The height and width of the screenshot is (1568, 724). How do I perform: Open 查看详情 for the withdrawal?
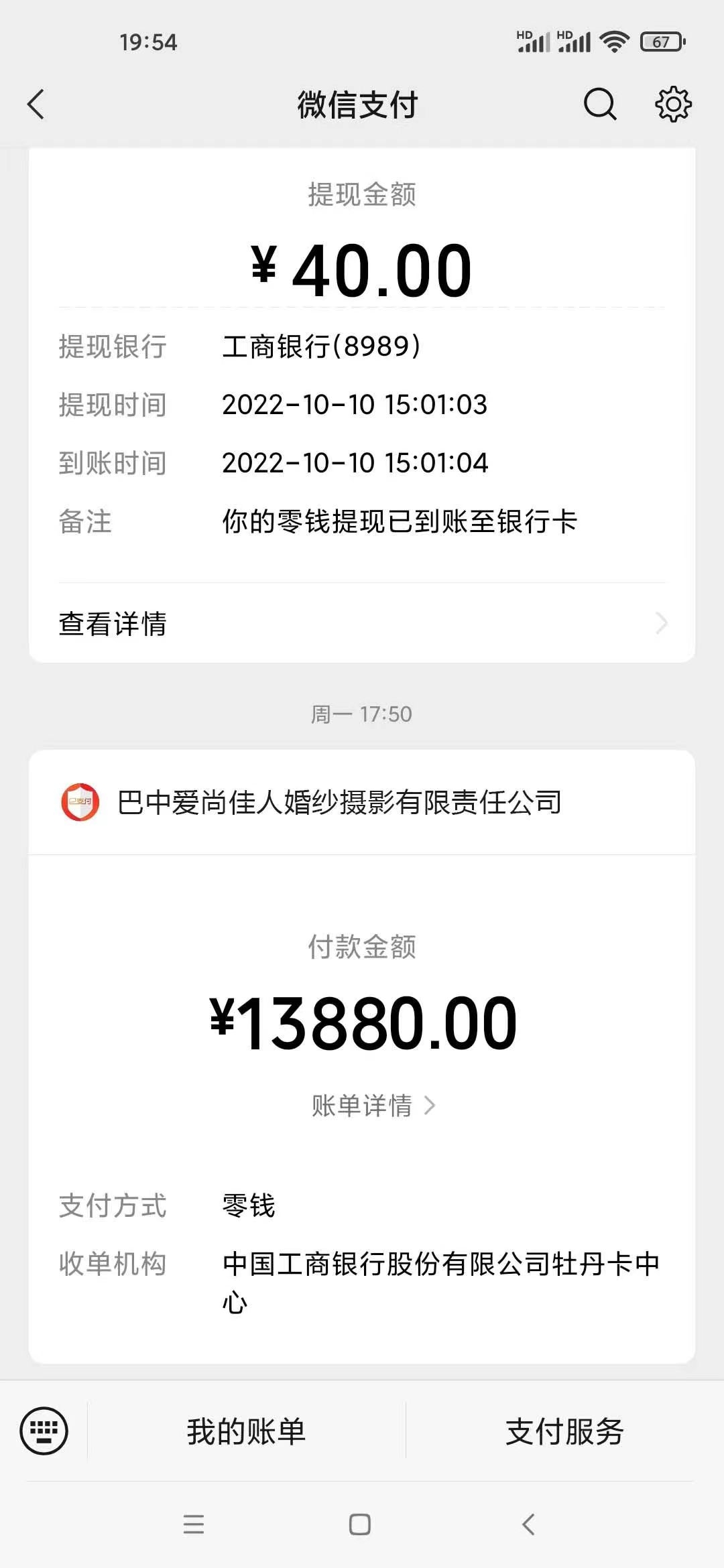click(362, 623)
